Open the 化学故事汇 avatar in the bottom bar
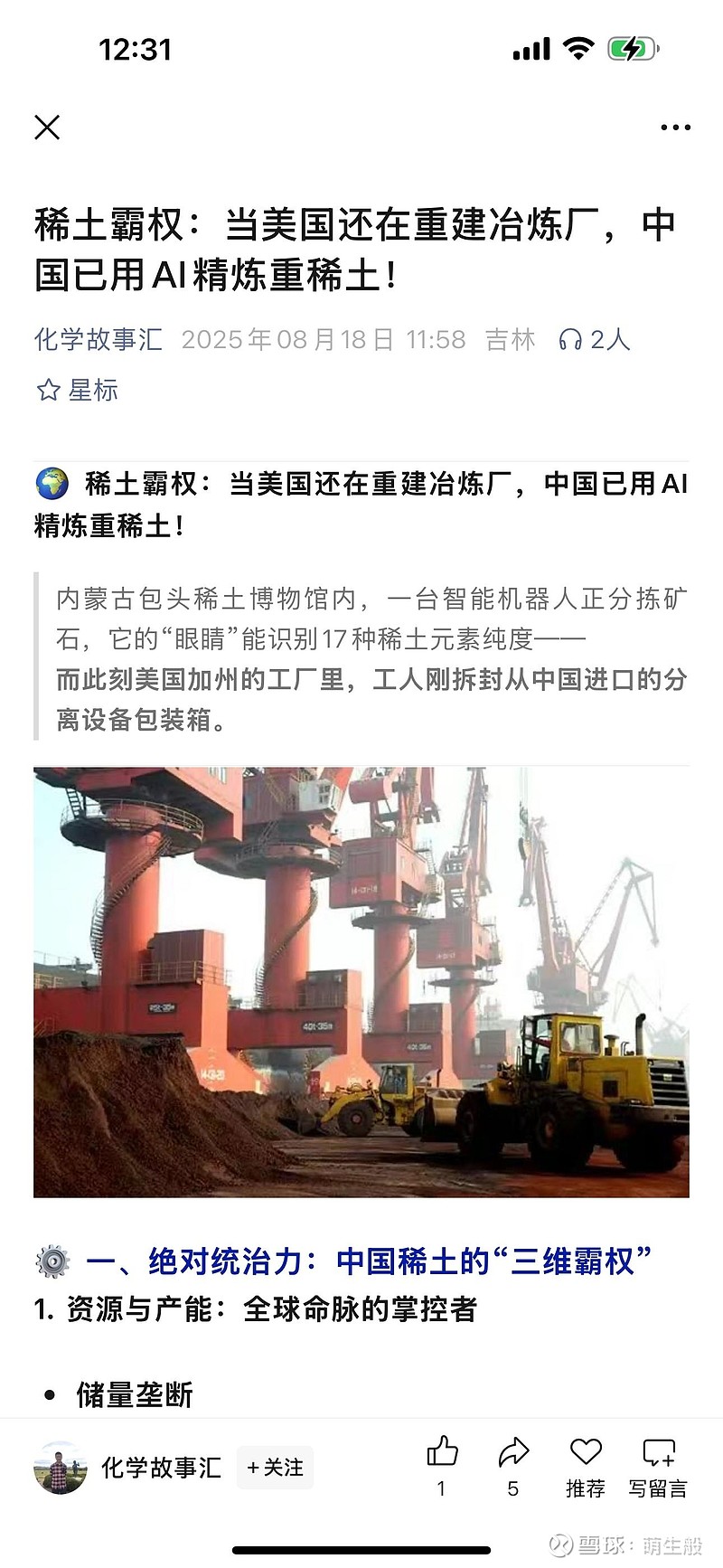Image resolution: width=723 pixels, height=1568 pixels. (61, 1468)
